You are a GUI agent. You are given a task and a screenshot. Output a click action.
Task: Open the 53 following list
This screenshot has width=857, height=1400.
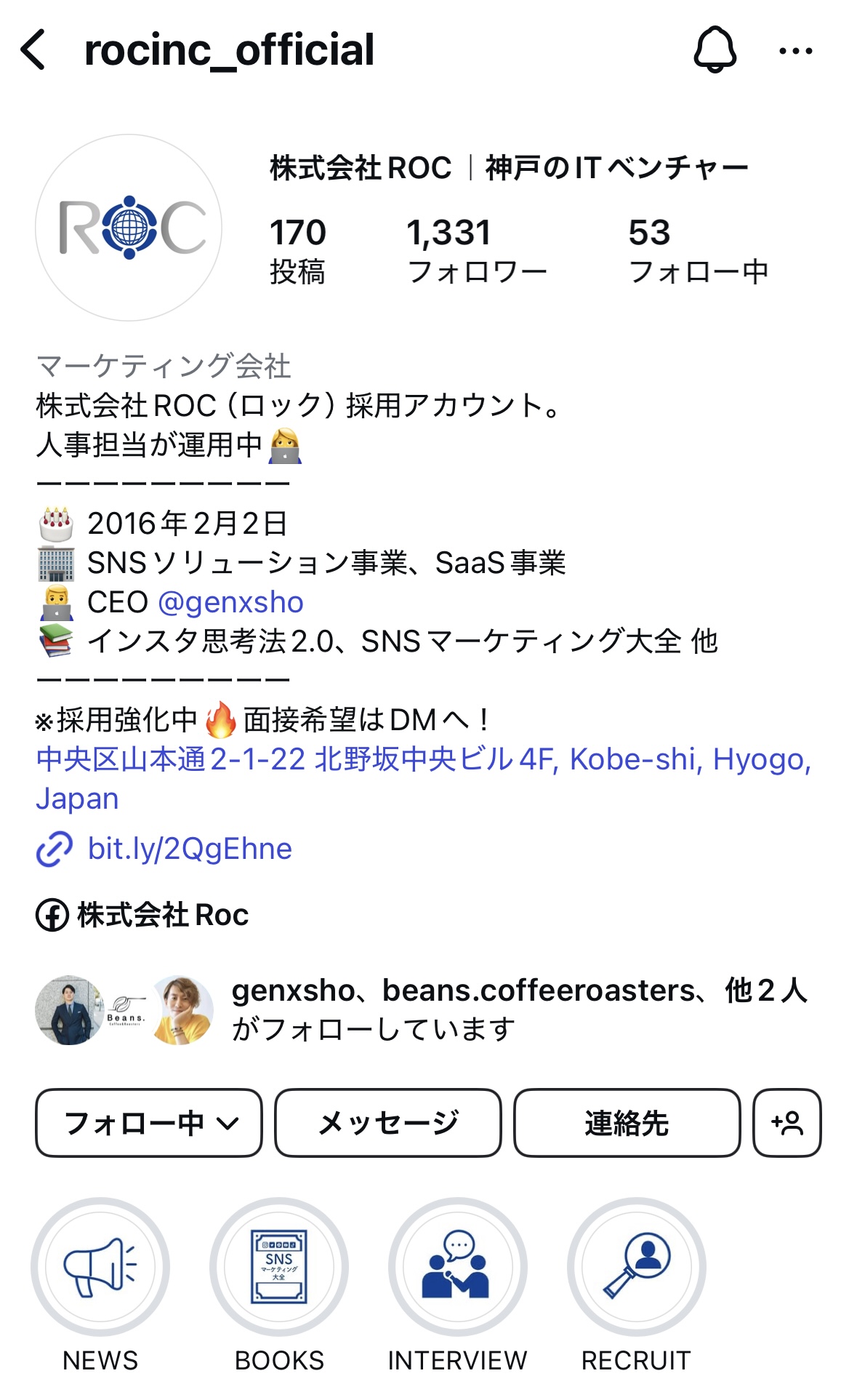click(698, 251)
